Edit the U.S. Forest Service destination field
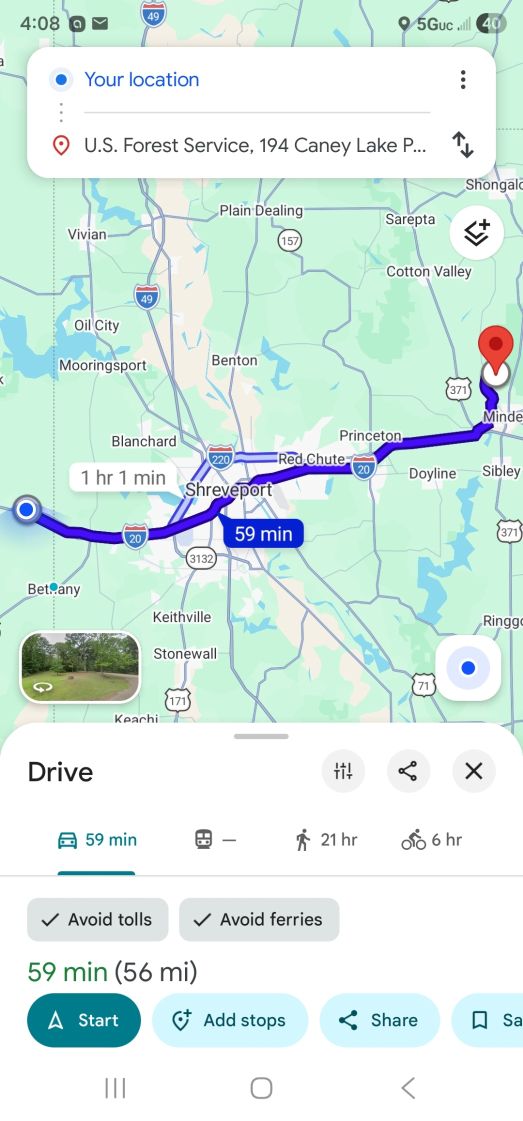523x1121 pixels. coord(256,146)
